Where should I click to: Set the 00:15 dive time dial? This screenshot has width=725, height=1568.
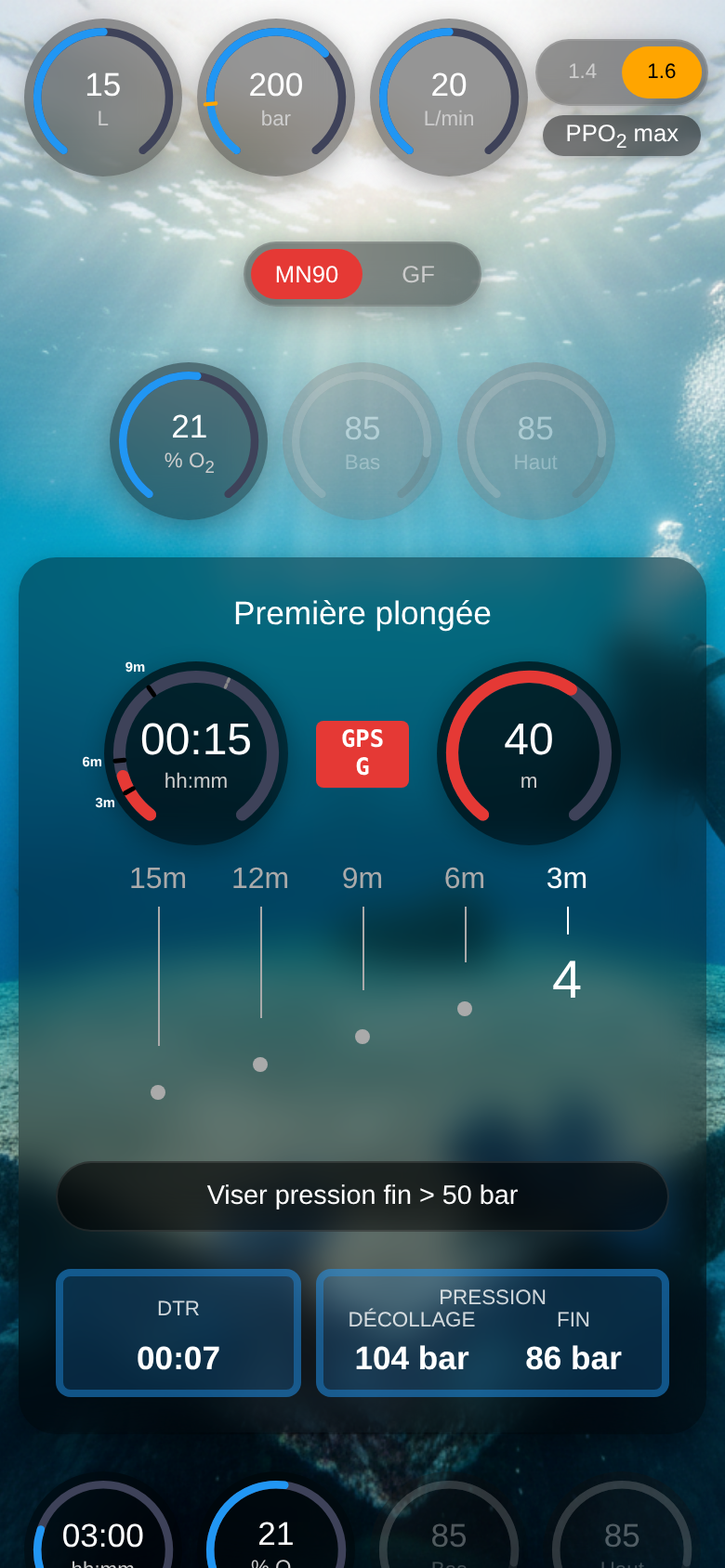pos(196,753)
